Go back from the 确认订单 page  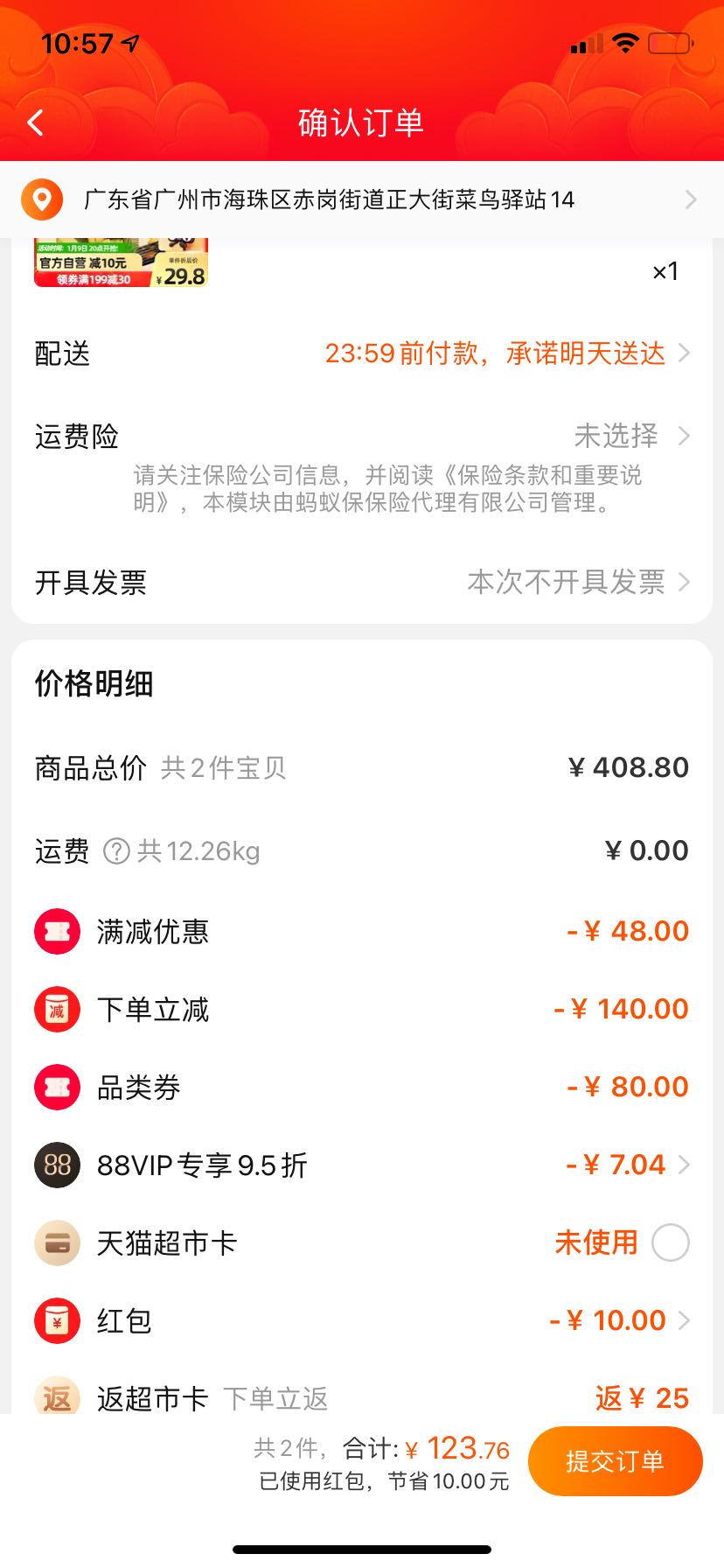click(36, 122)
